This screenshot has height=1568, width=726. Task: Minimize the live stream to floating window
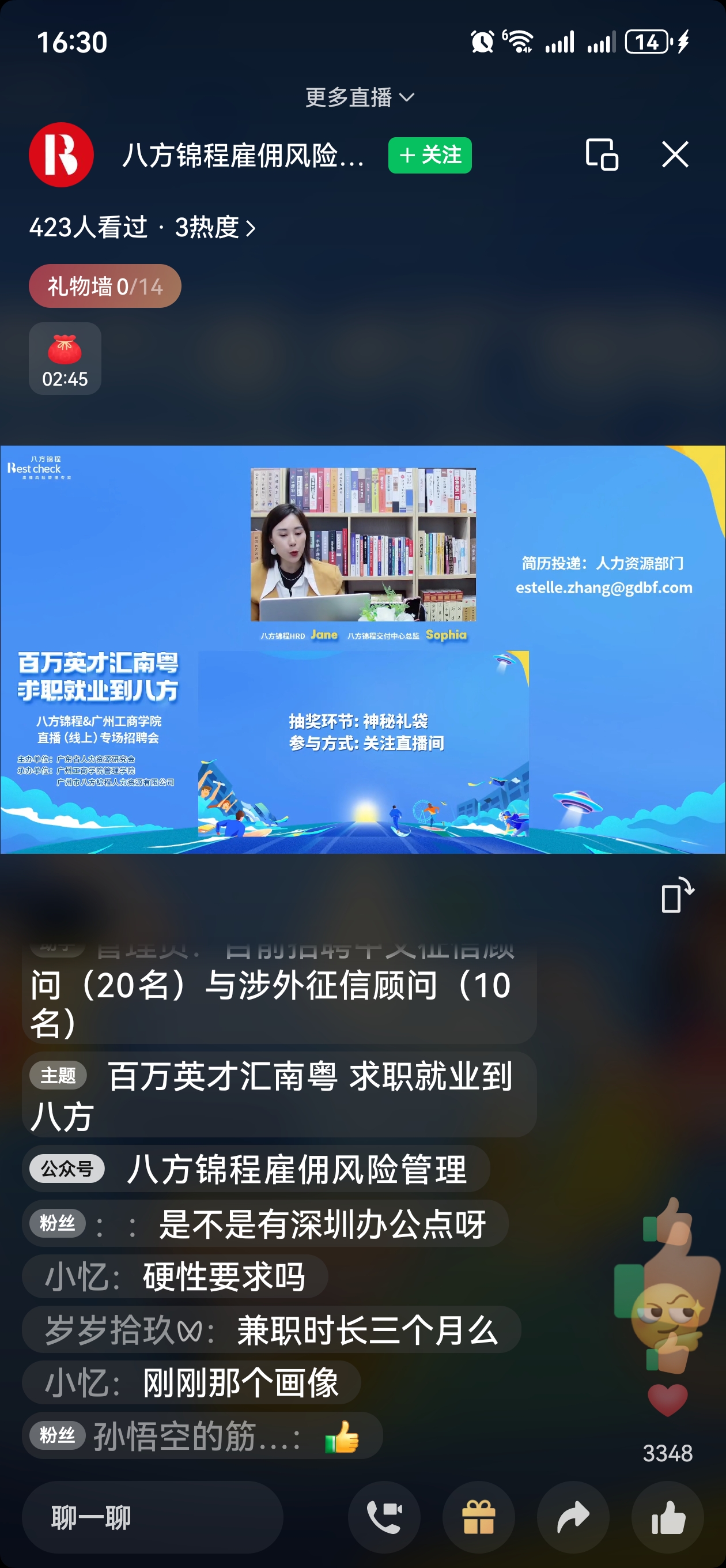[601, 154]
